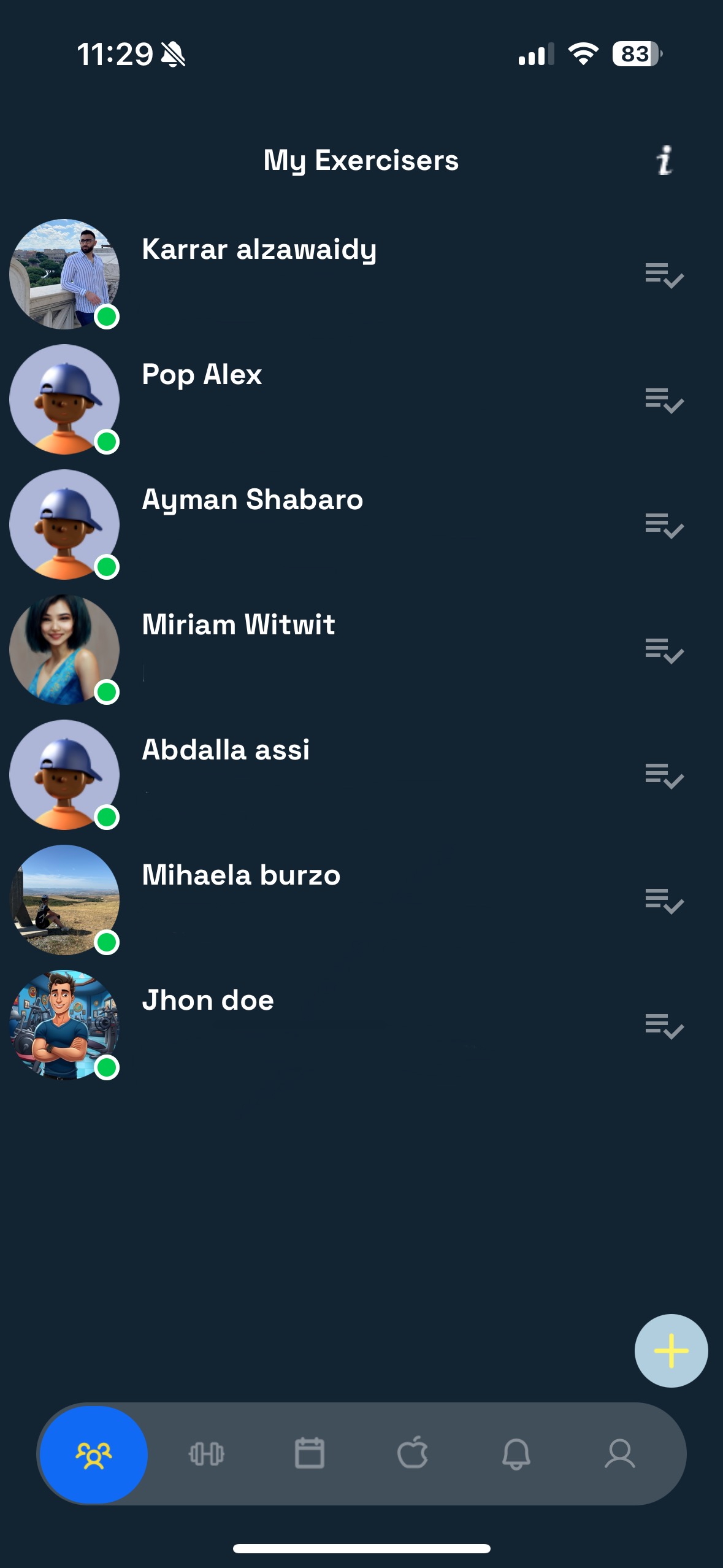The height and width of the screenshot is (1568, 723).
Task: Open Miriam Witwit's exerciser row
Action: coord(238,625)
